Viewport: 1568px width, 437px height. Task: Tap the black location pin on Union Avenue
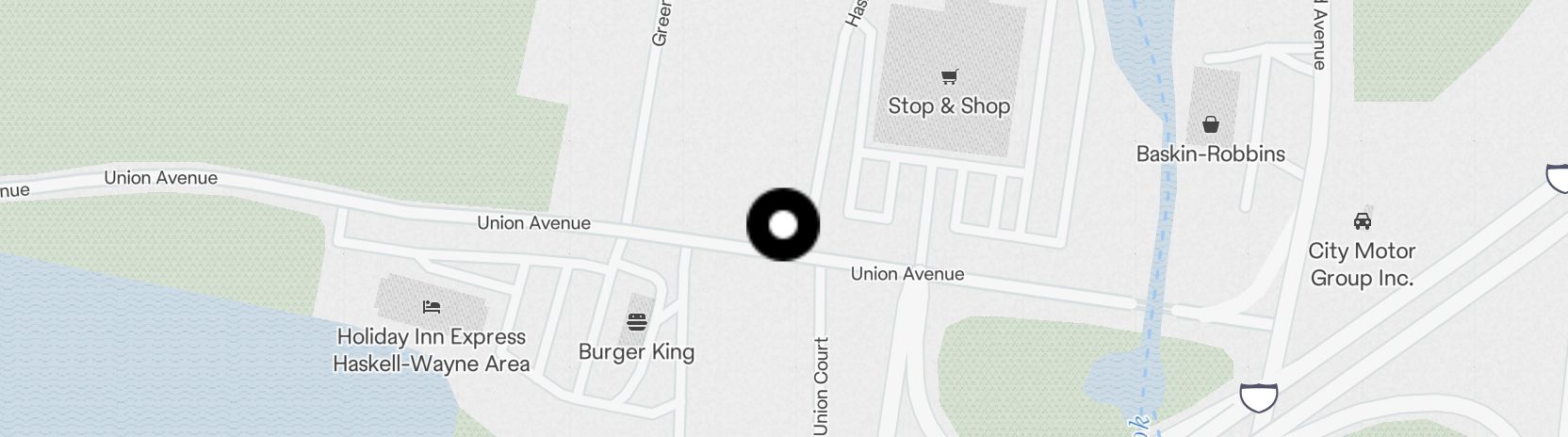coord(783,225)
